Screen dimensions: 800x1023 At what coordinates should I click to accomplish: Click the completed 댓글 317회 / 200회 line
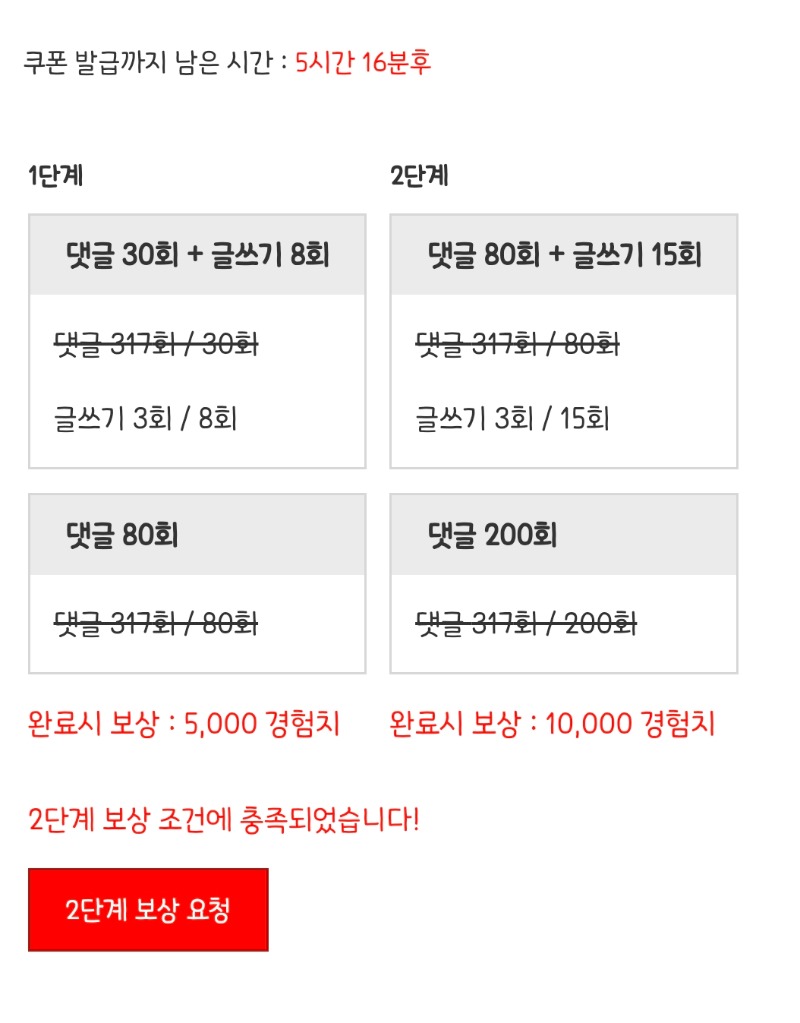tap(525, 624)
